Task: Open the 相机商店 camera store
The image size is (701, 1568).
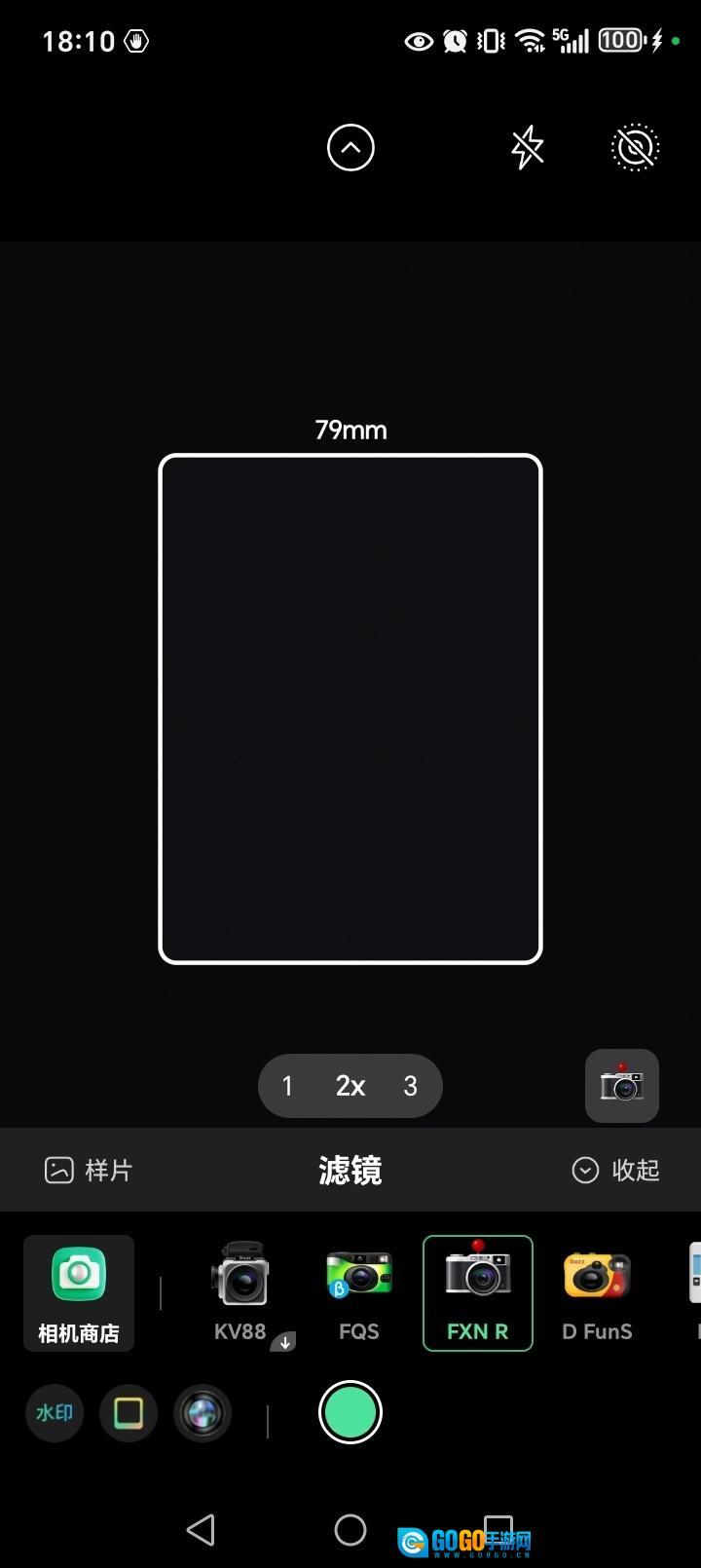Action: [79, 1292]
